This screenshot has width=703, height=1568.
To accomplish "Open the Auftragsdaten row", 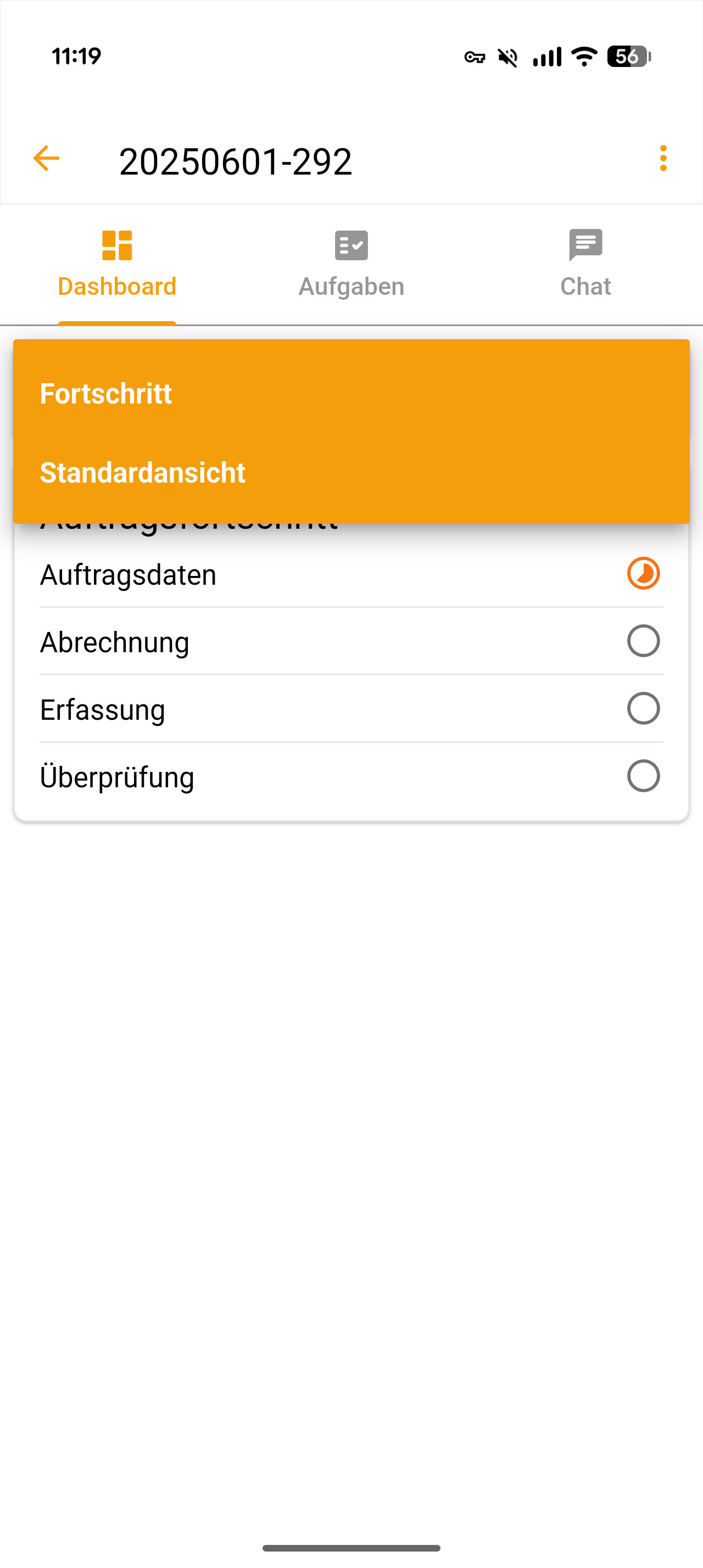I will point(351,575).
